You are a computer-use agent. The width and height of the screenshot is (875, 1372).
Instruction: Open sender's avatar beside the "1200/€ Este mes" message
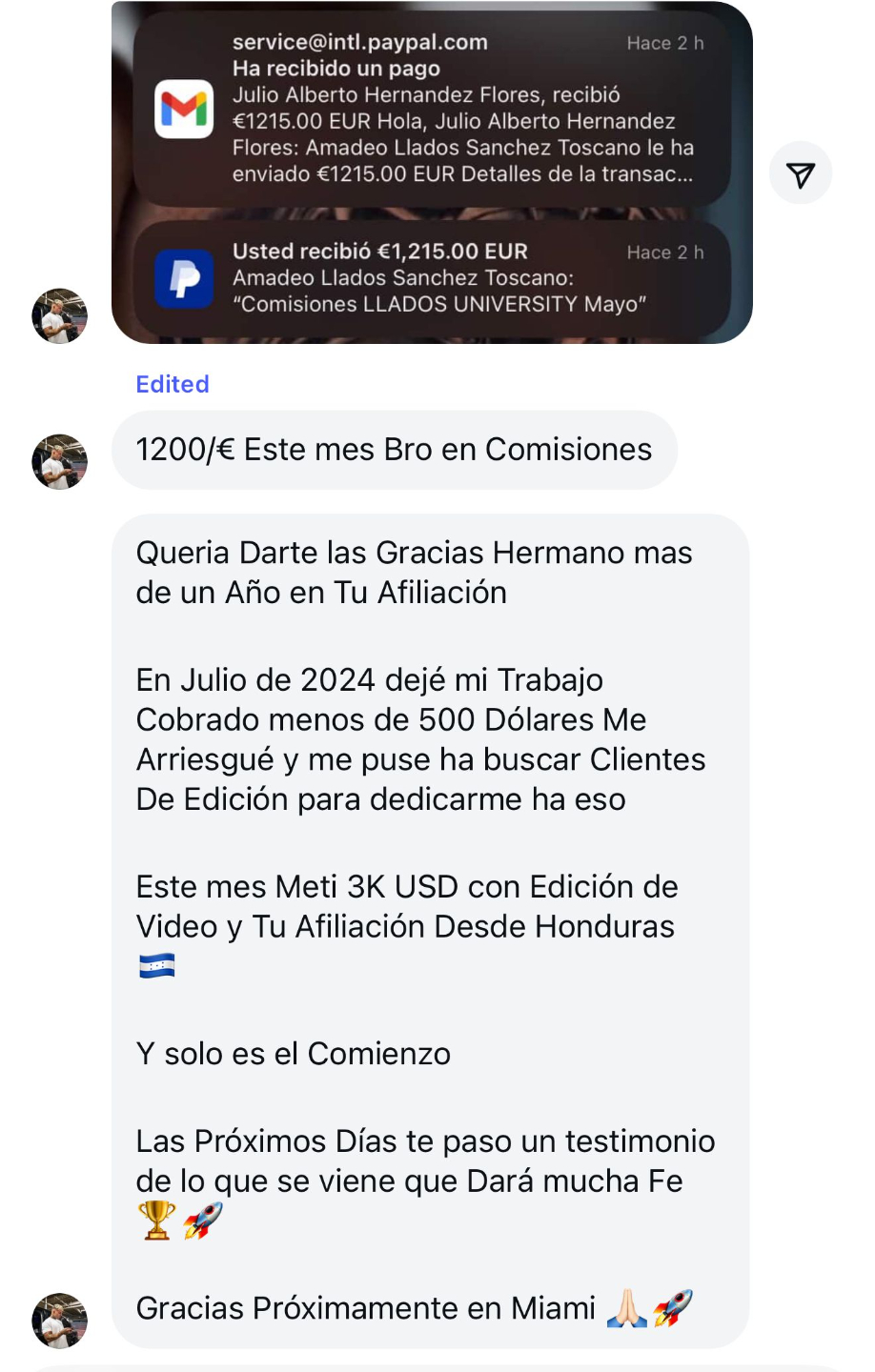pyautogui.click(x=59, y=462)
